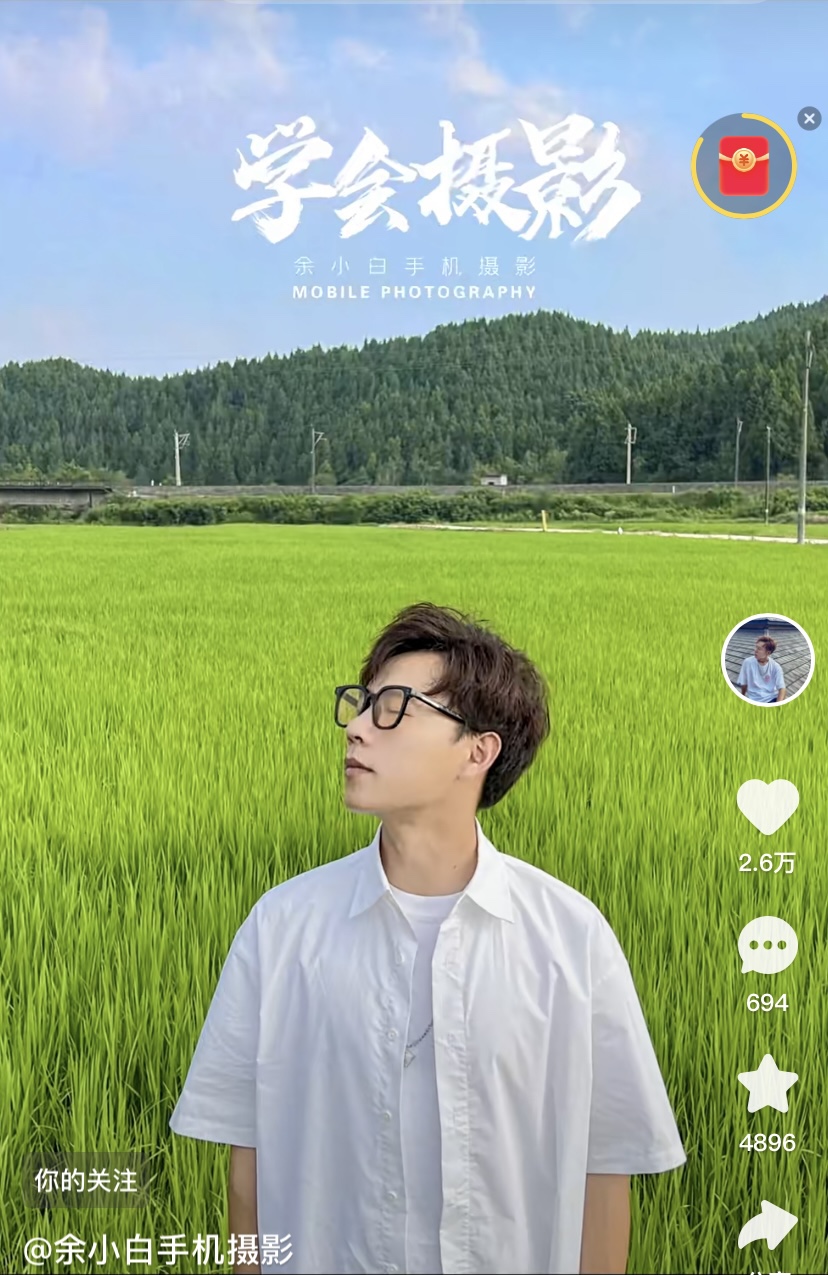The height and width of the screenshot is (1275, 828).
Task: Open @余小白手机摄影 profile link
Action: pos(158,1249)
